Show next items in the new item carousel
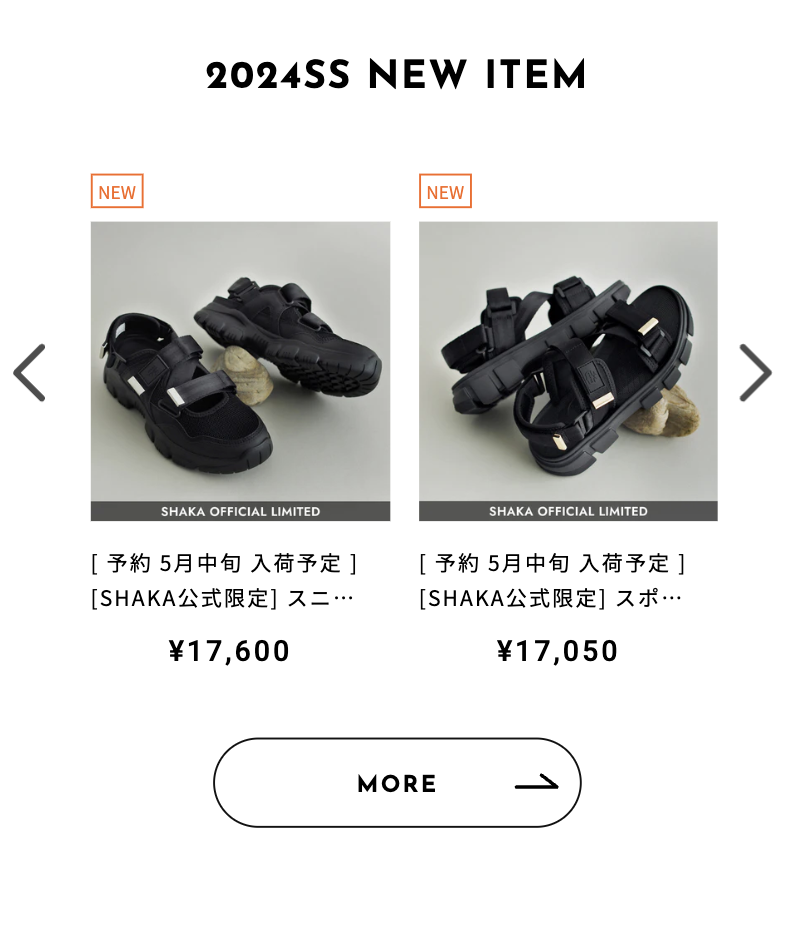 755,373
